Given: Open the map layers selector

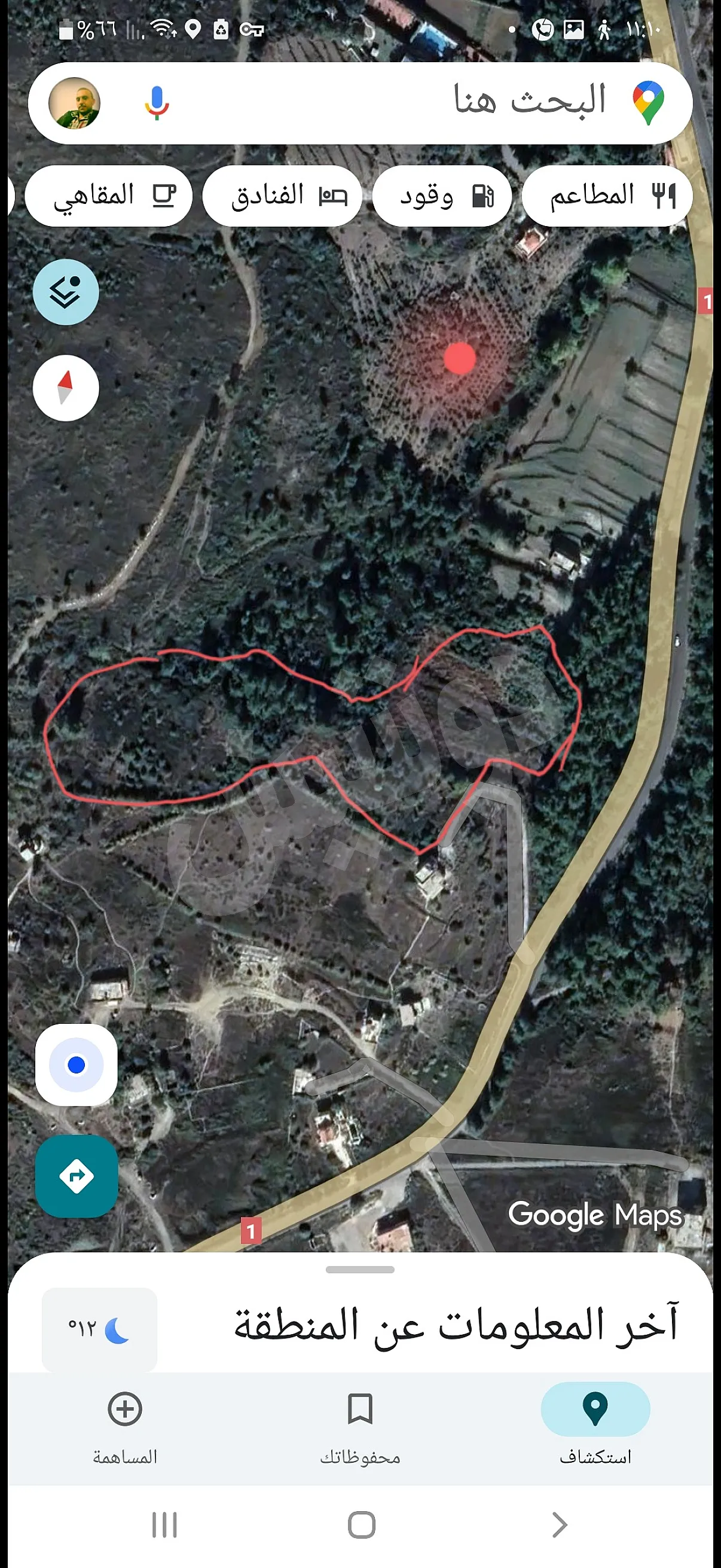Looking at the screenshot, I should coord(66,292).
